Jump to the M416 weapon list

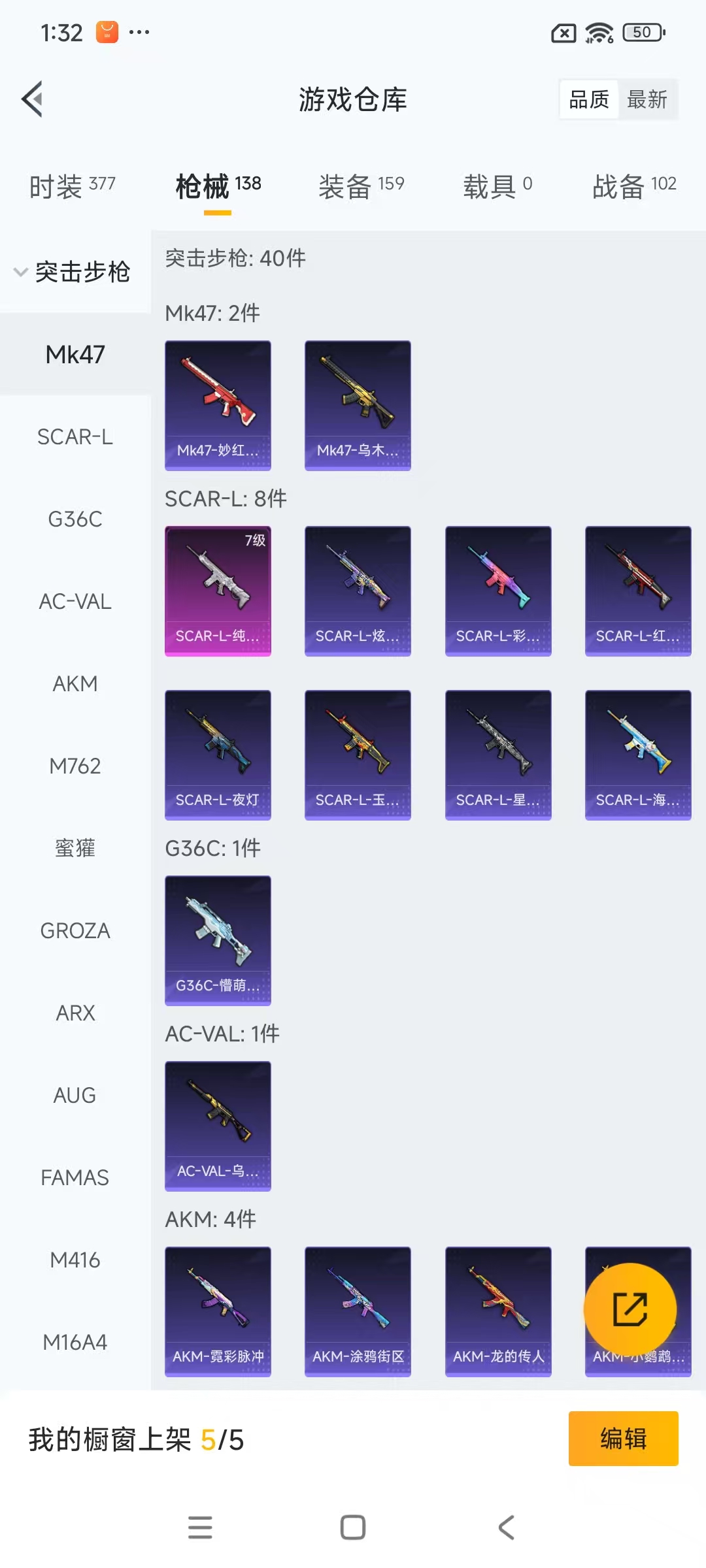tap(75, 1260)
